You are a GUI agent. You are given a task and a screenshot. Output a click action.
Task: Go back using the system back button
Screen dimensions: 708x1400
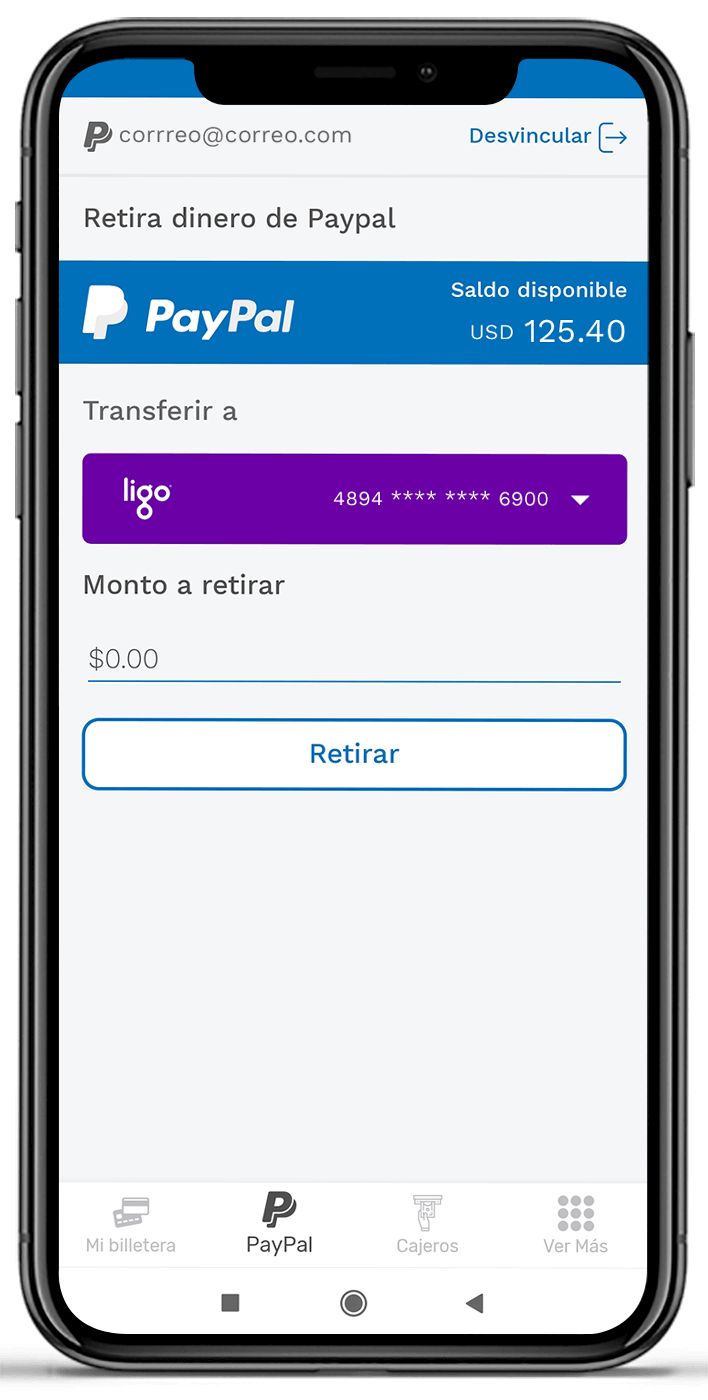[x=475, y=1303]
